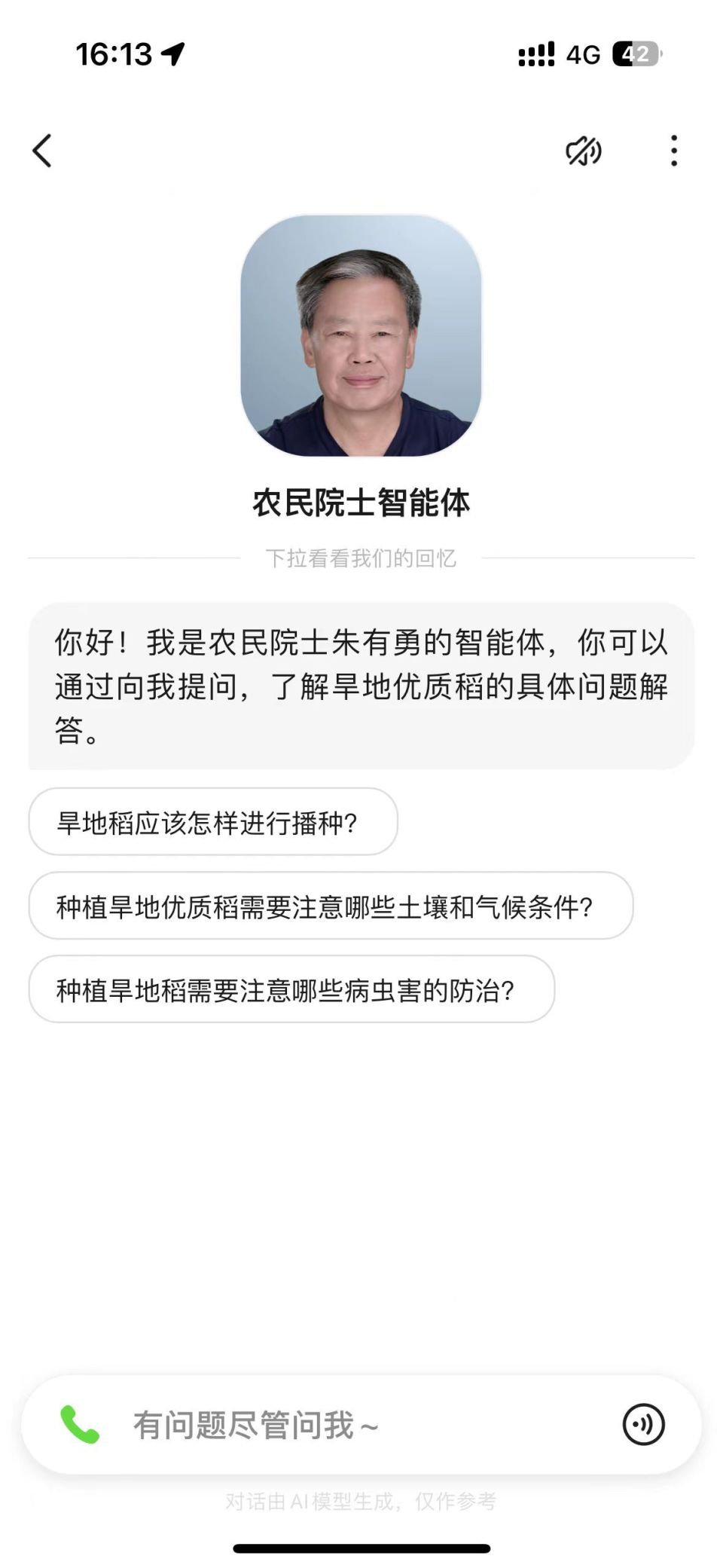Go back using the top-left arrow
This screenshot has width=723, height=1568.
click(x=42, y=151)
